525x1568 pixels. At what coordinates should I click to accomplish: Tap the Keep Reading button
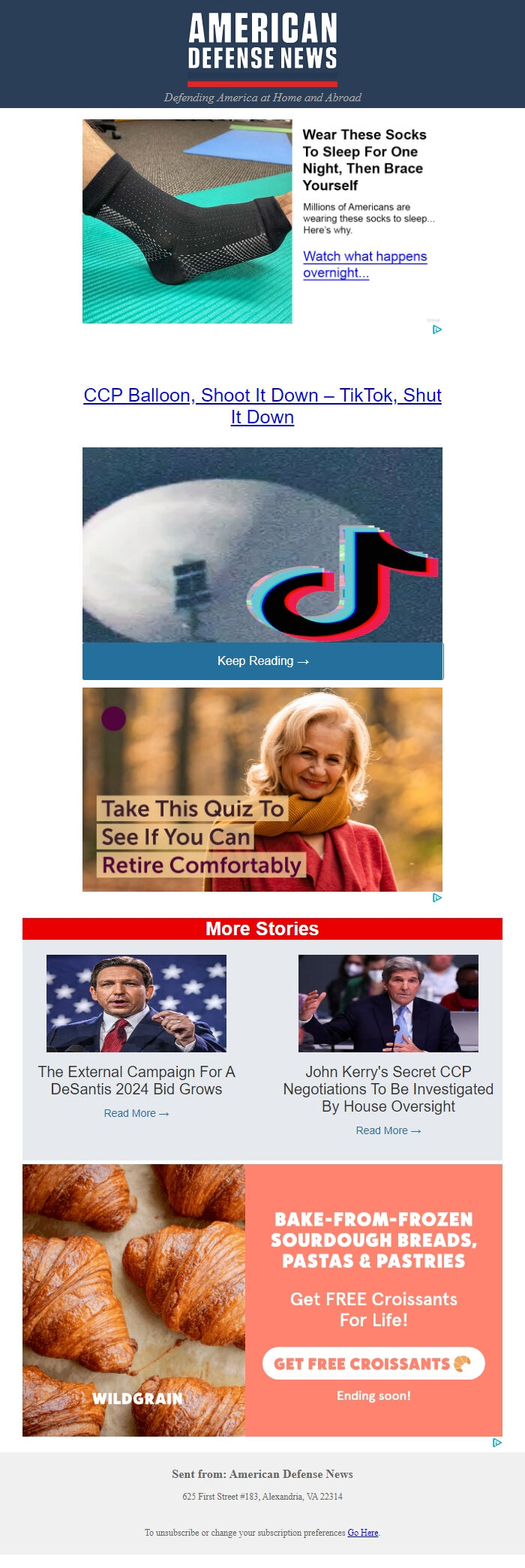[x=262, y=661]
